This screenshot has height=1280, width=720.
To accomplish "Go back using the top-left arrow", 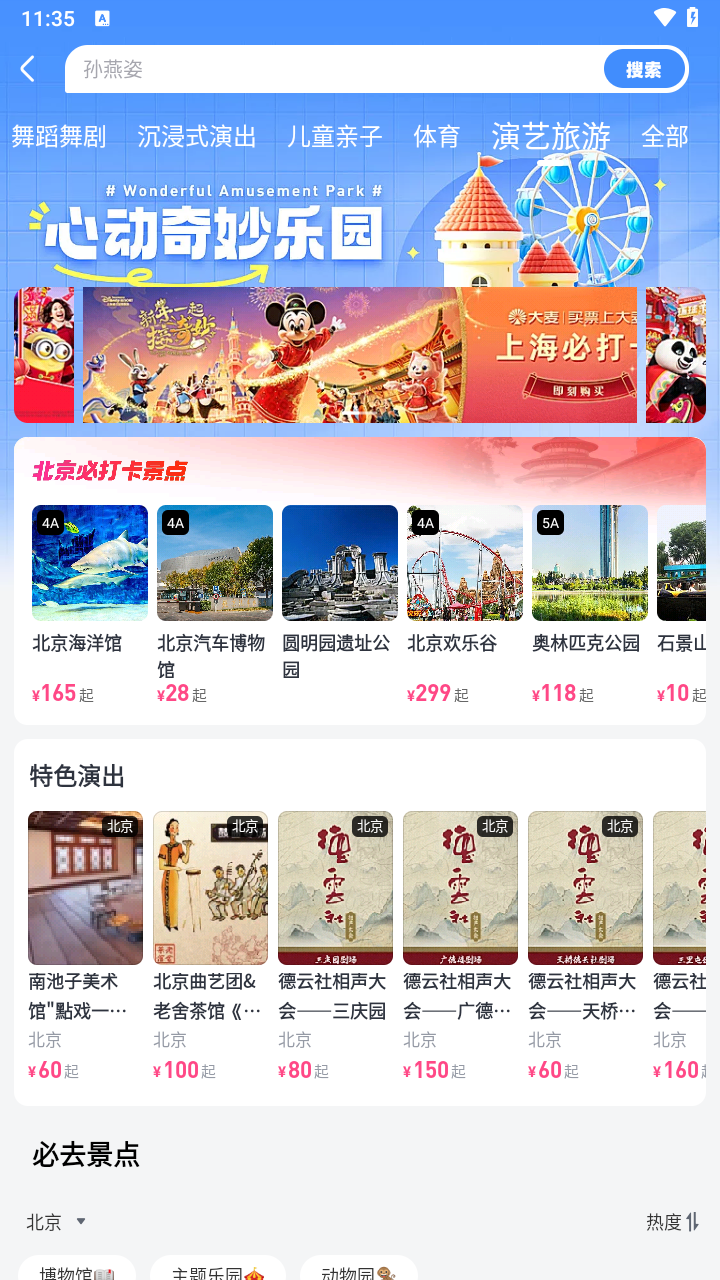I will pyautogui.click(x=28, y=69).
